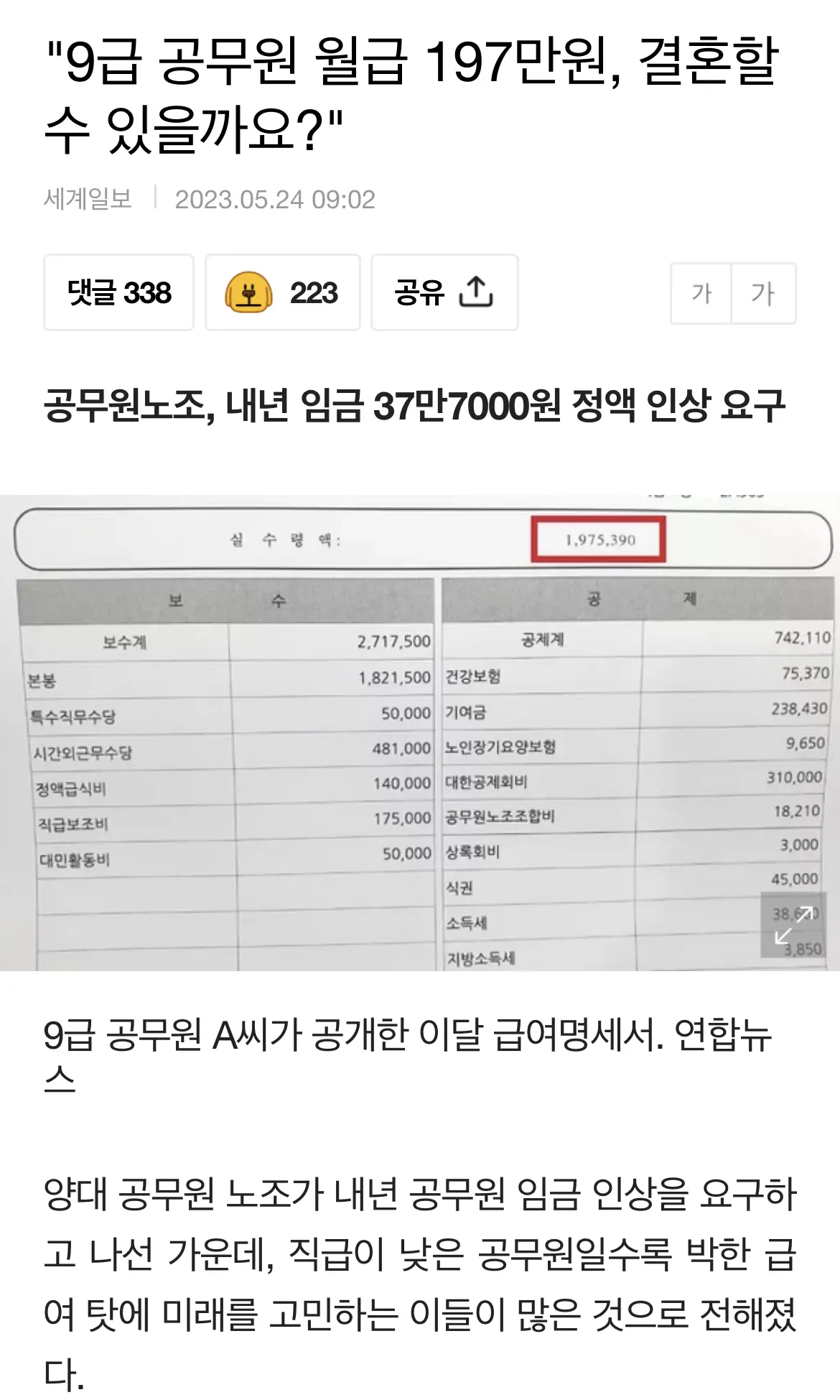840x1400 pixels.
Task: Expand the payslip image to fullscreen
Action: coord(793,924)
